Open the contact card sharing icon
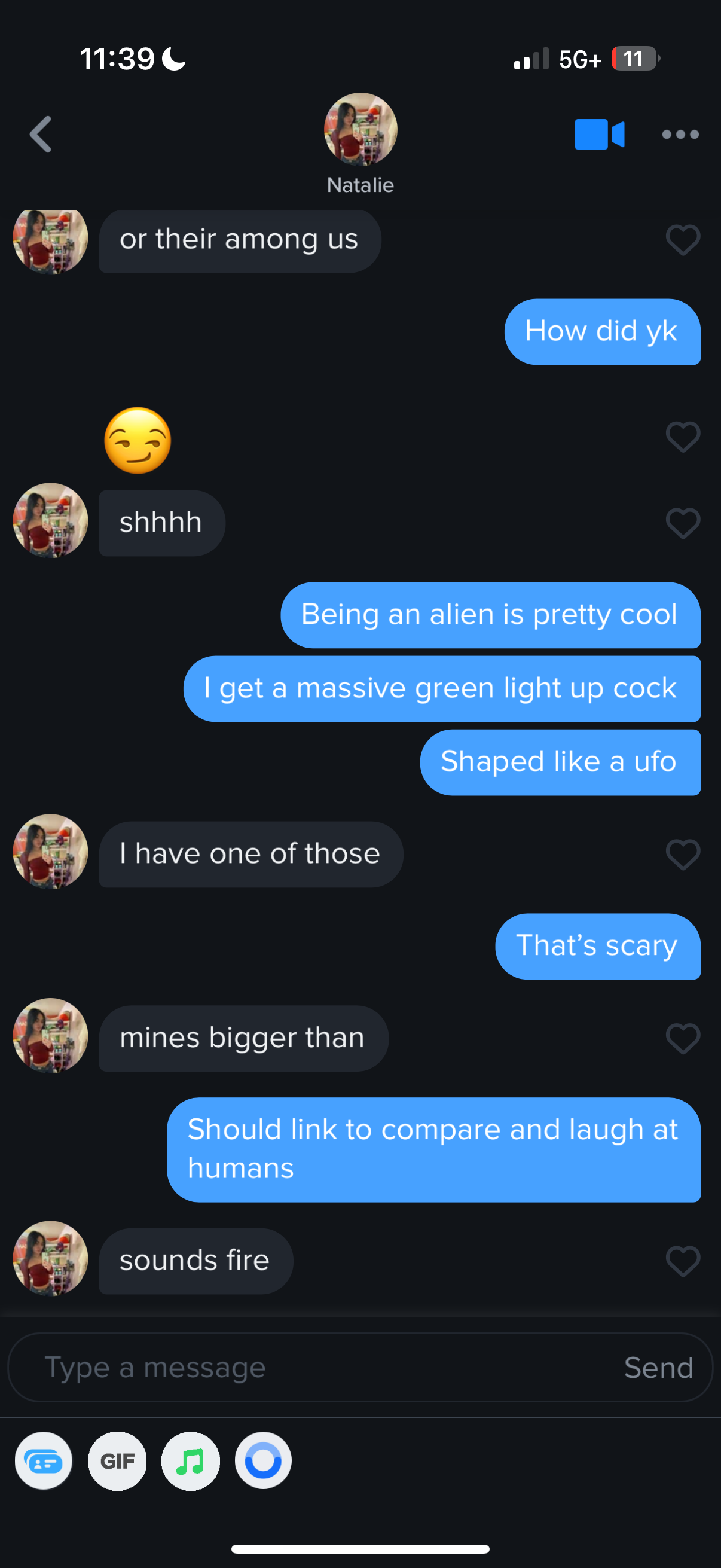 [43, 1461]
